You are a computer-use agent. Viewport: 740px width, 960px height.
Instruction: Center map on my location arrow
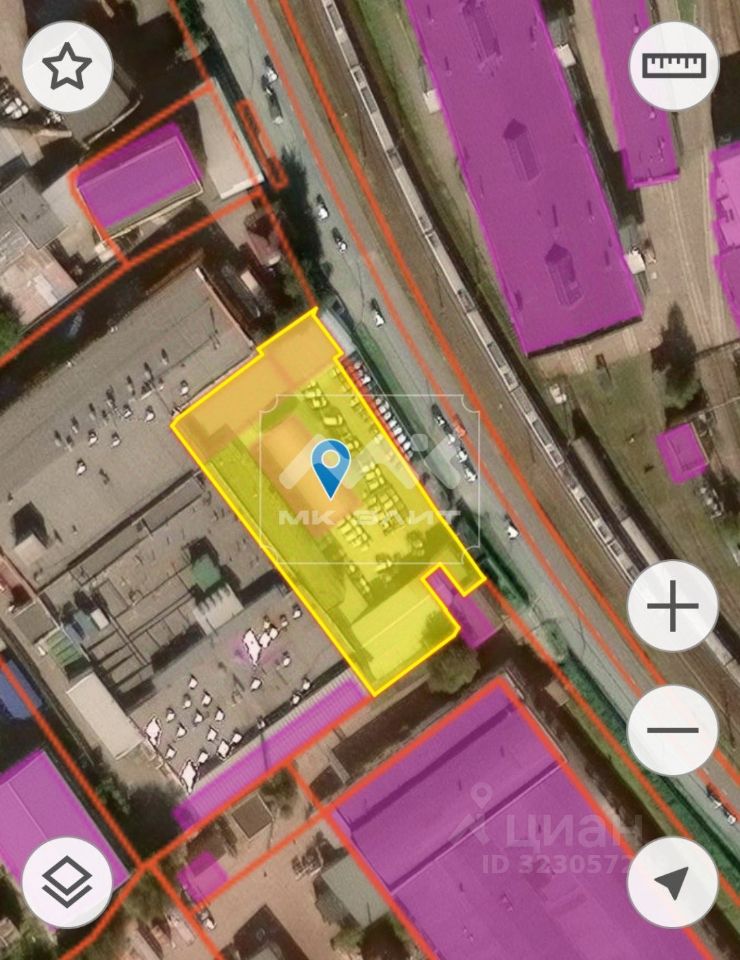click(673, 882)
